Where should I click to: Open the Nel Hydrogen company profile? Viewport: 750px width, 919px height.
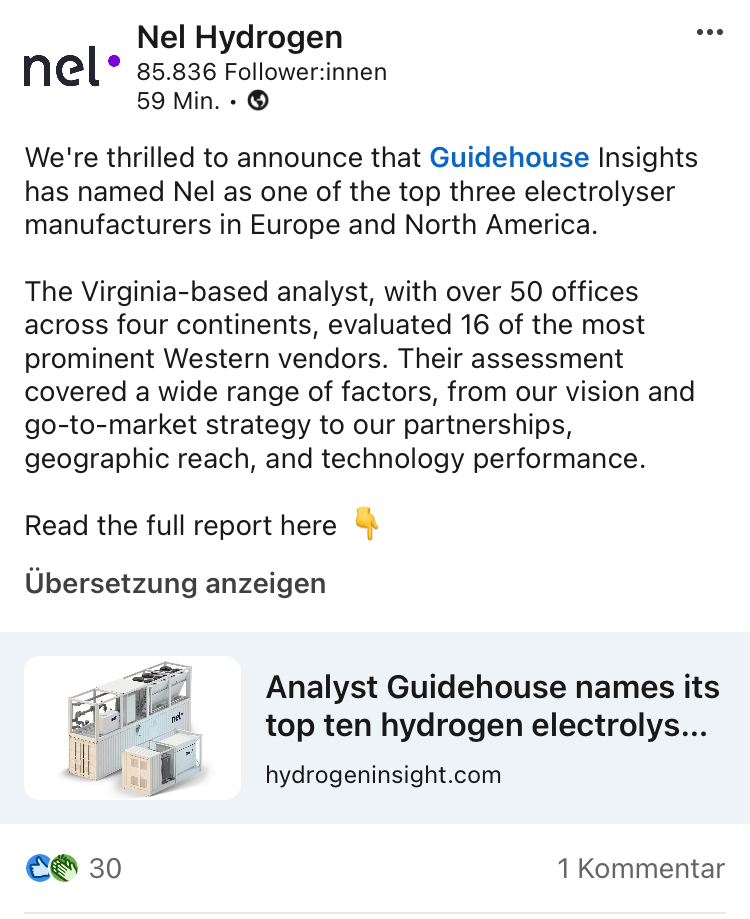(240, 39)
